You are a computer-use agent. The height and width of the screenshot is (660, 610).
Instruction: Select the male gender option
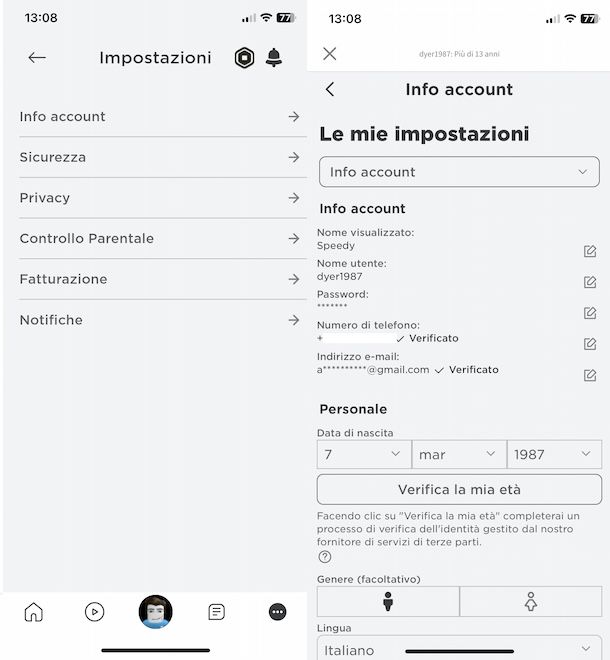pos(388,601)
